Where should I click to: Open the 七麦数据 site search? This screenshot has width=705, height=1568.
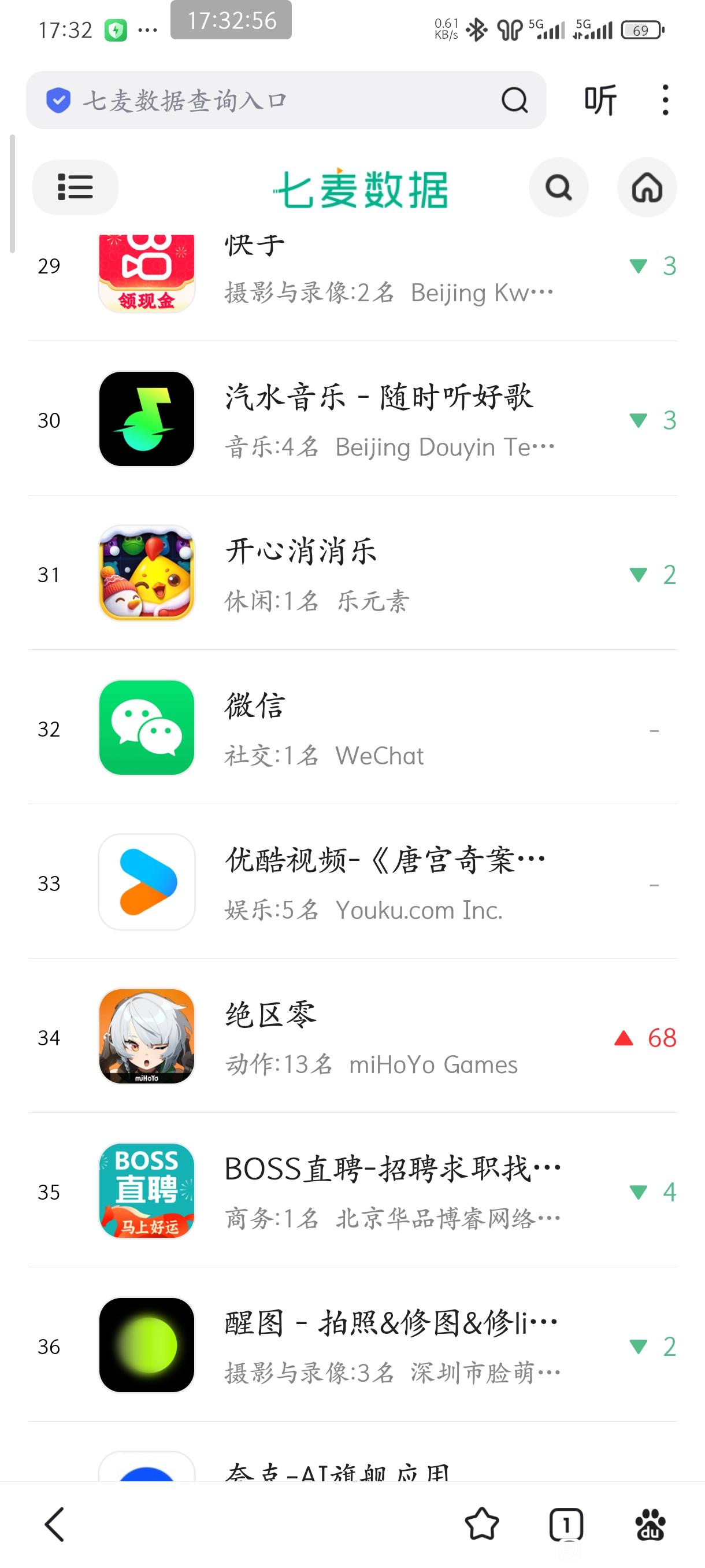coord(558,187)
